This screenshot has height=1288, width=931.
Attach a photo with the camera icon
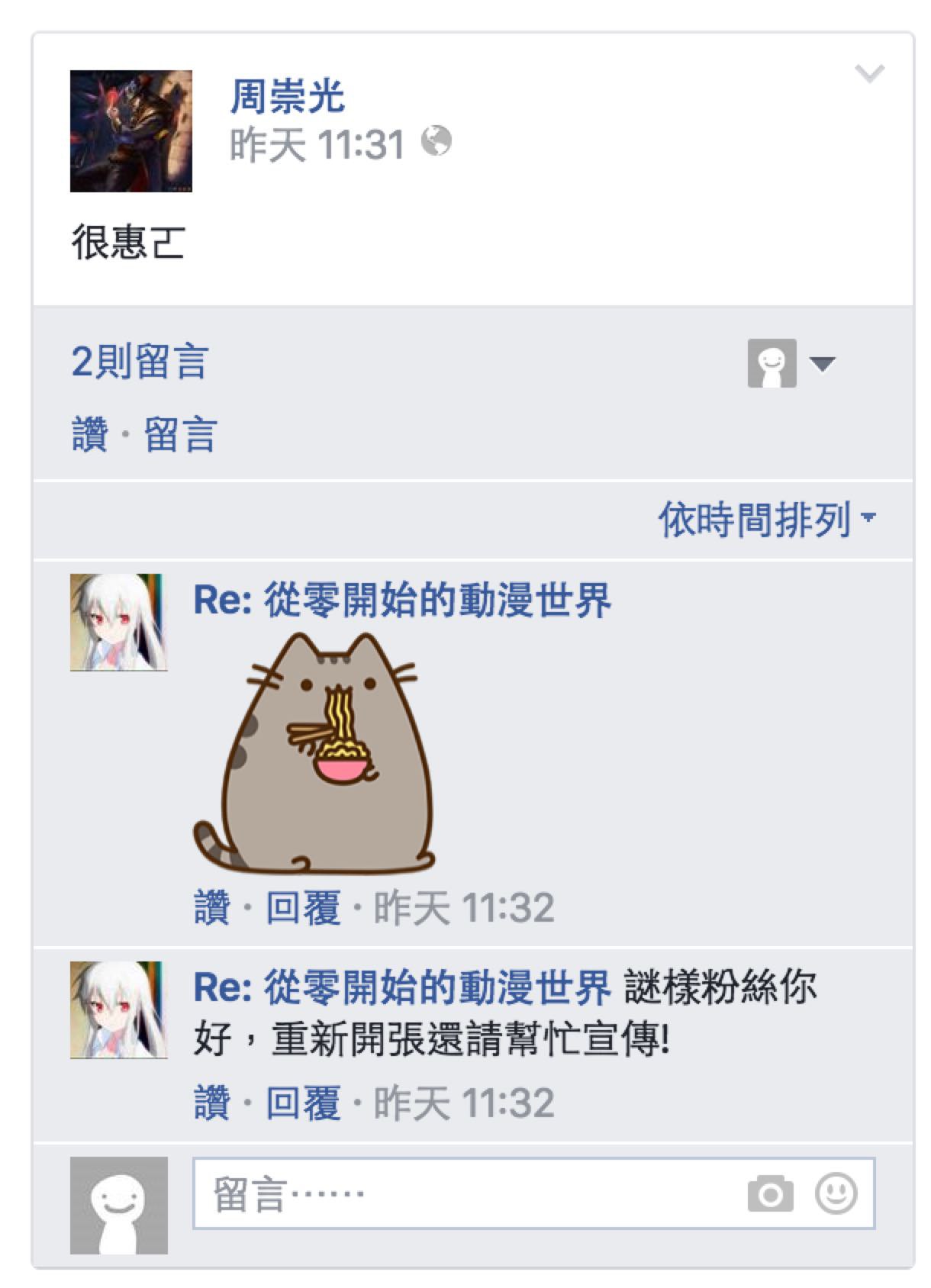[x=770, y=1194]
